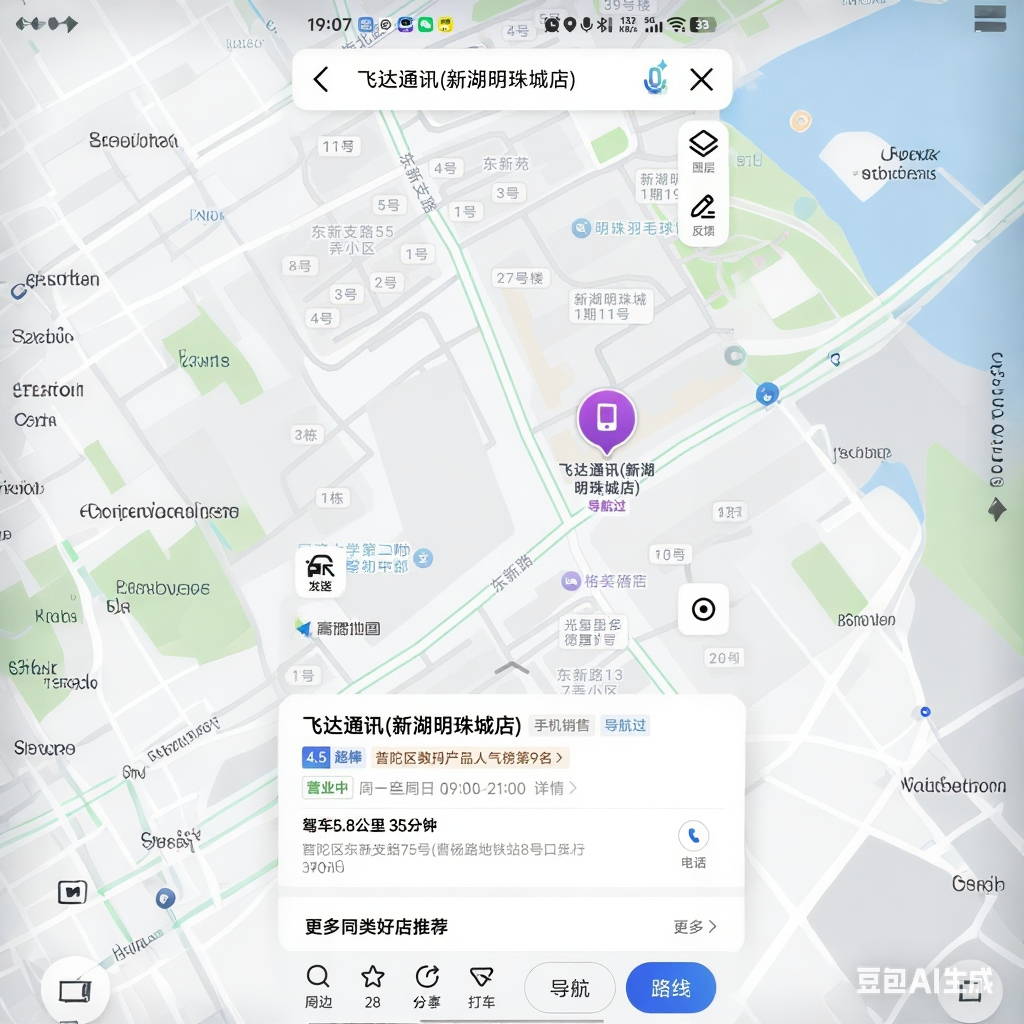This screenshot has width=1024, height=1024.
Task: Favorite this place with the star
Action: pos(372,987)
